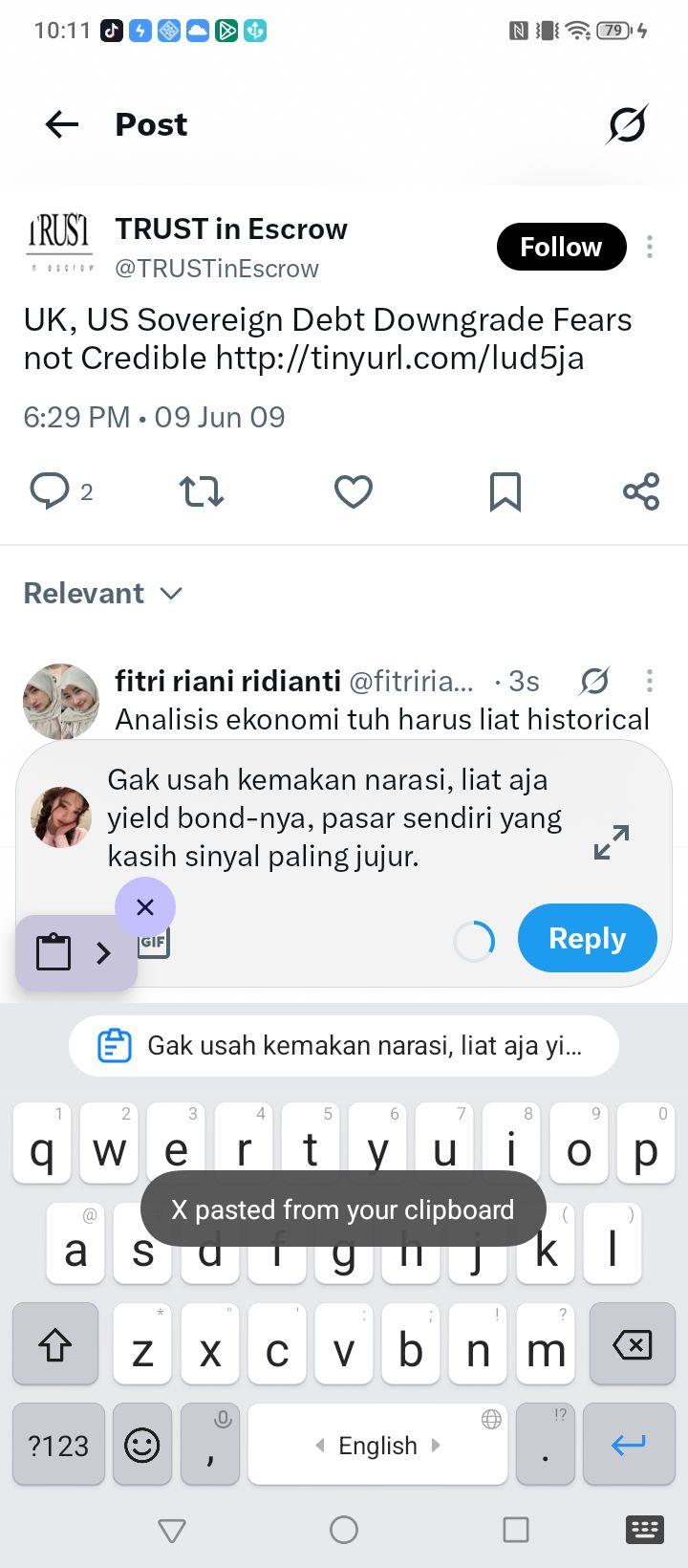The width and height of the screenshot is (688, 1568).
Task: Open overflow menu on TRUST in Escrow post
Action: click(x=650, y=247)
